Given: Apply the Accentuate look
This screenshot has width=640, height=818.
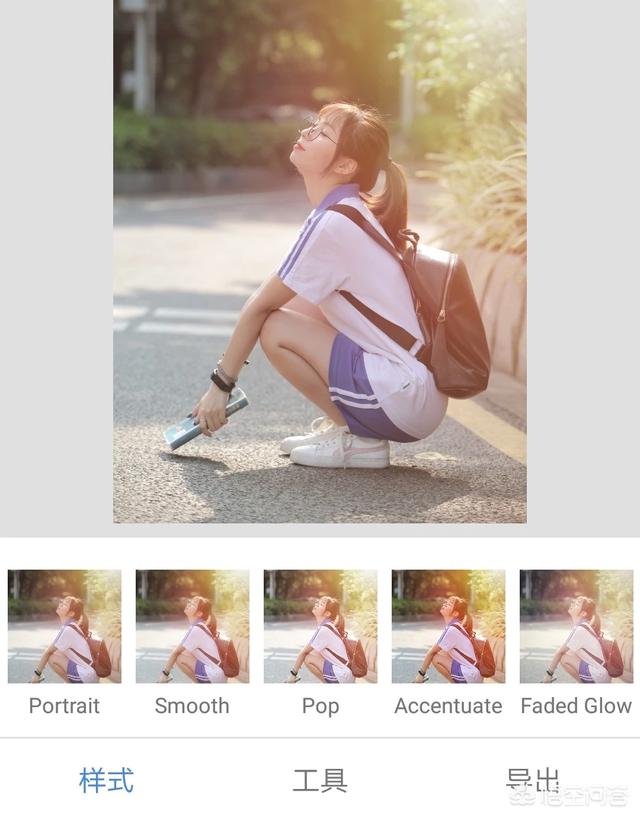Looking at the screenshot, I should coord(448,627).
